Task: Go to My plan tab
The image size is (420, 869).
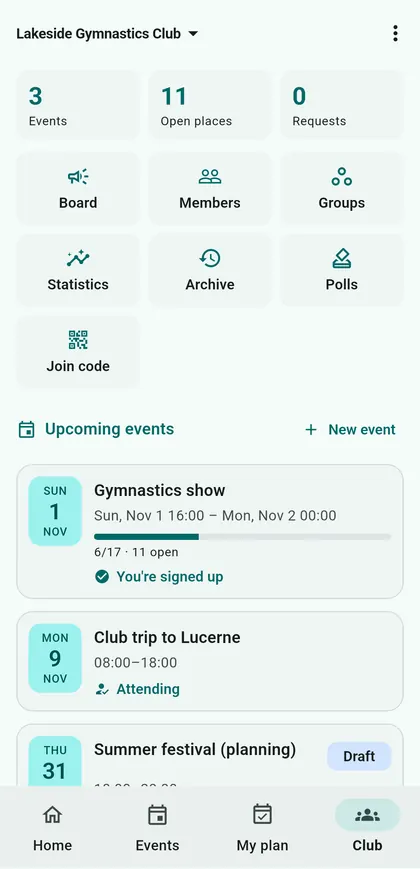Action: (x=262, y=829)
